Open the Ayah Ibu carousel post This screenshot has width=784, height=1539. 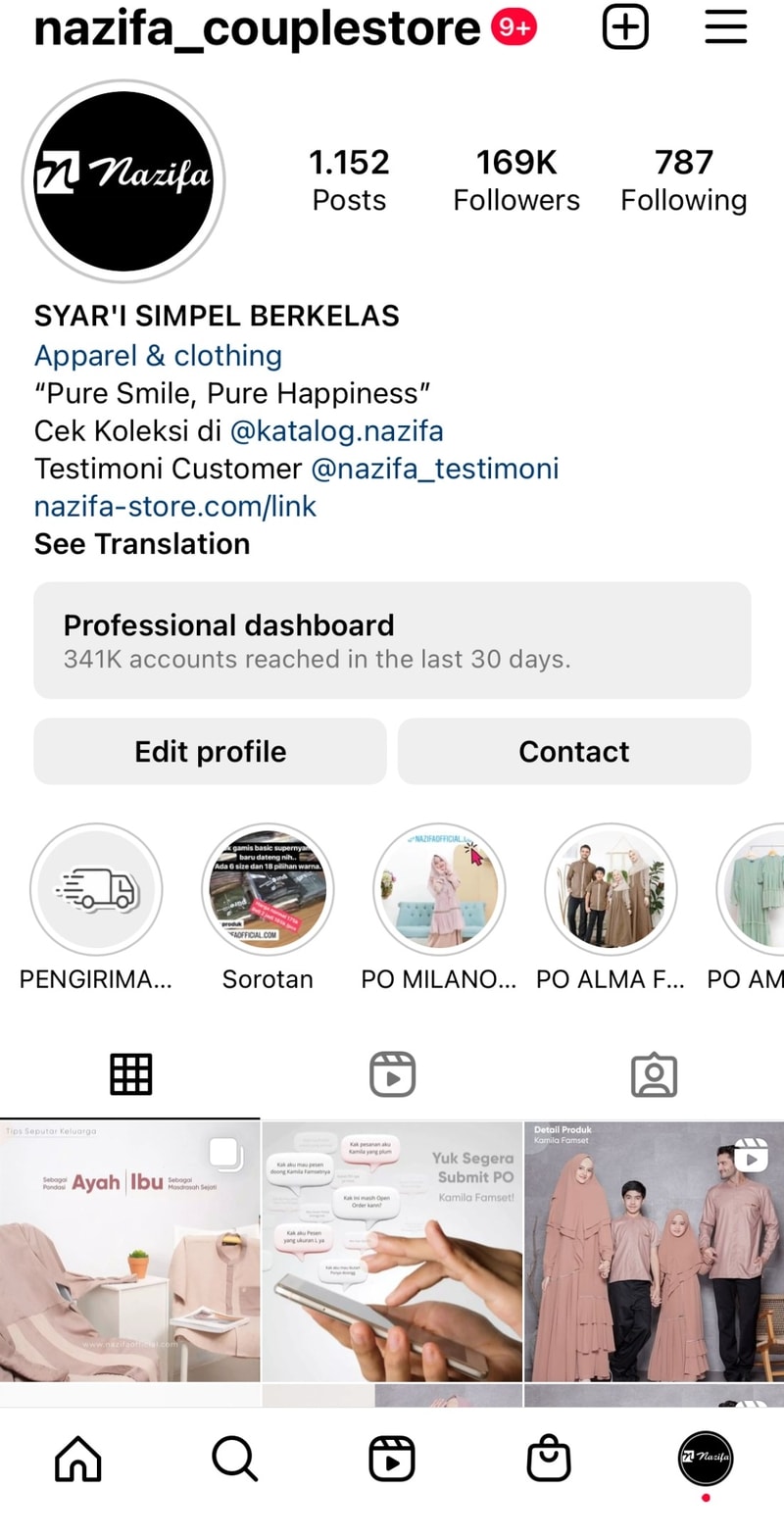tap(130, 1251)
